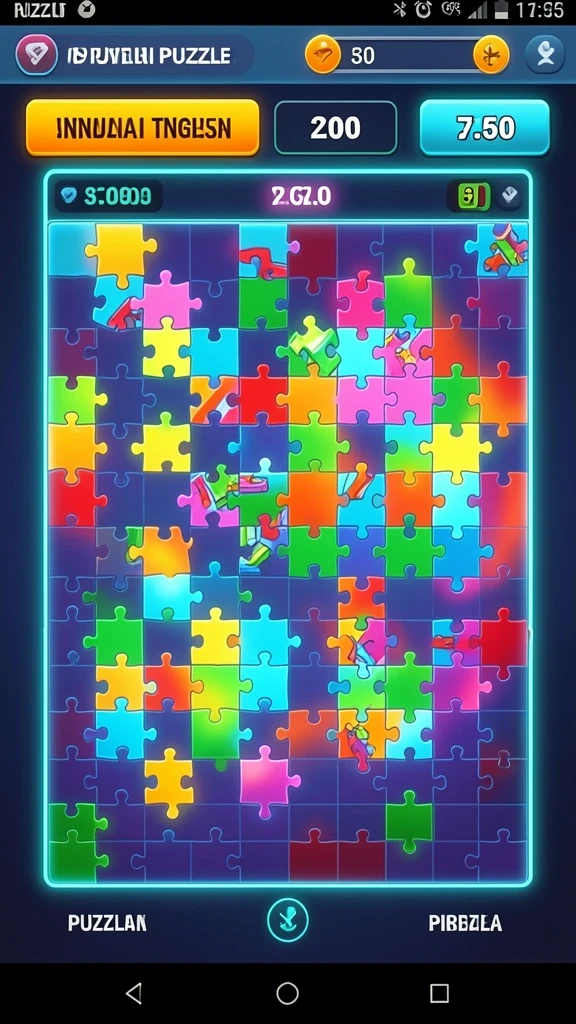Tap the cyan 7.50 button
This screenshot has height=1024, width=576.
point(485,128)
